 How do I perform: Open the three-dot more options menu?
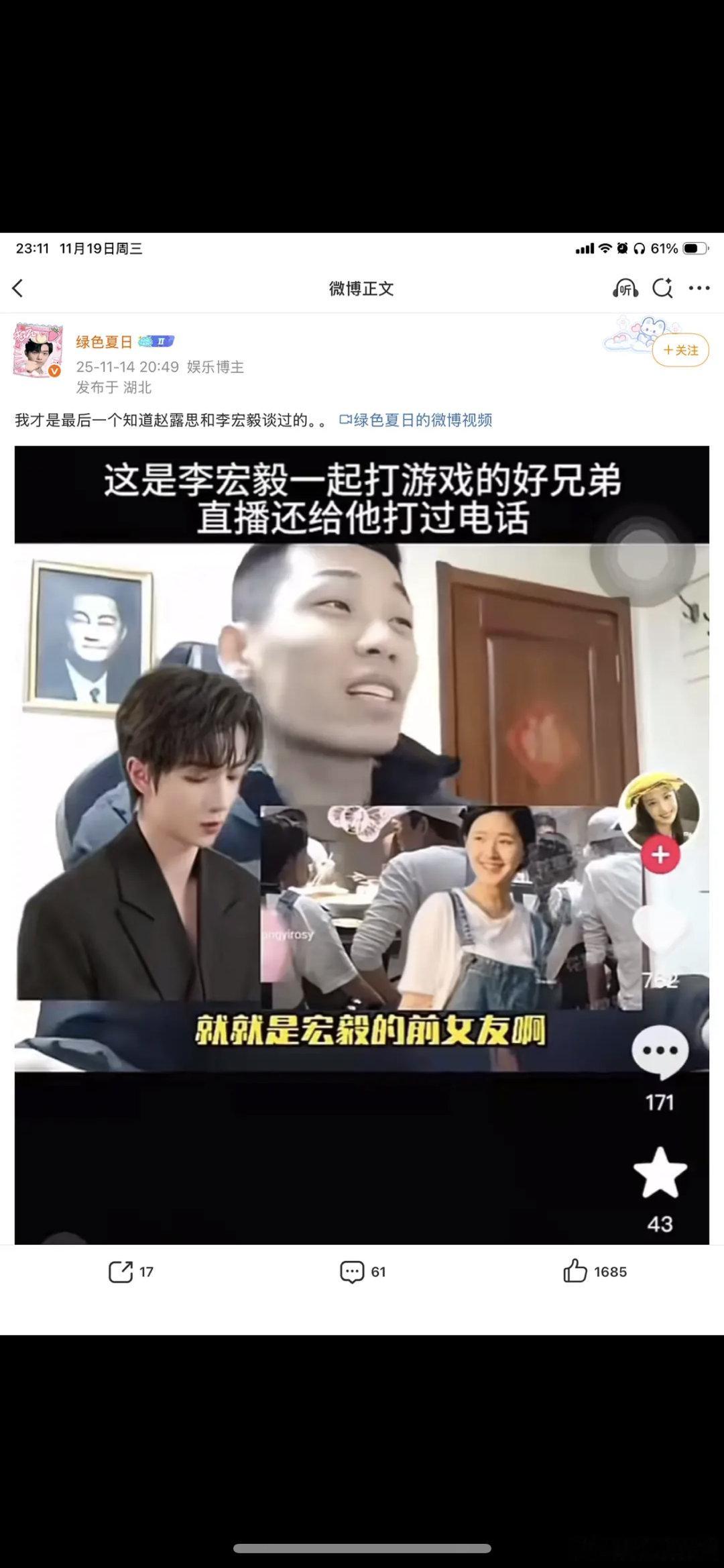coord(699,288)
